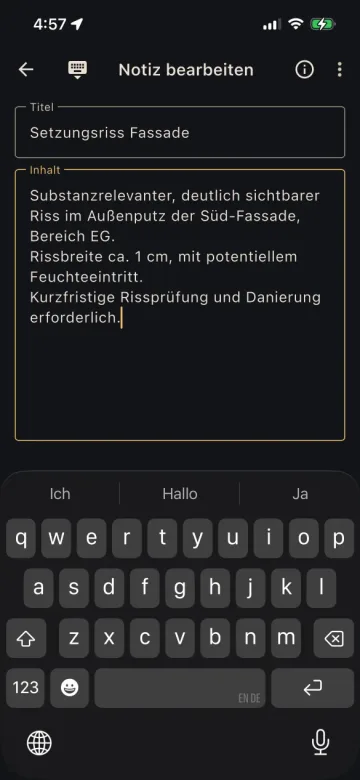
Task: Open the emoji keyboard
Action: [x=70, y=688]
